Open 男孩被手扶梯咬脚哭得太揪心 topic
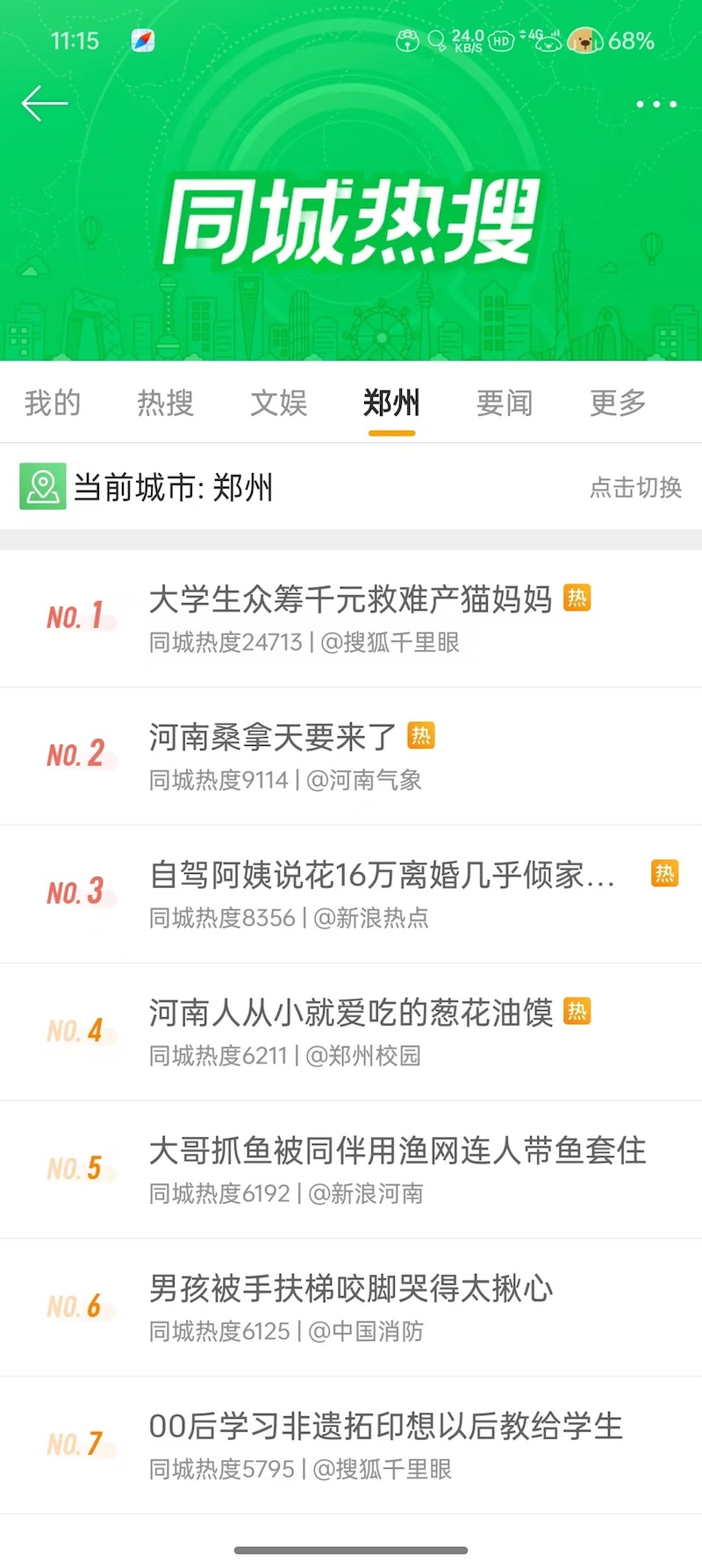This screenshot has height=1568, width=702. 351,1289
